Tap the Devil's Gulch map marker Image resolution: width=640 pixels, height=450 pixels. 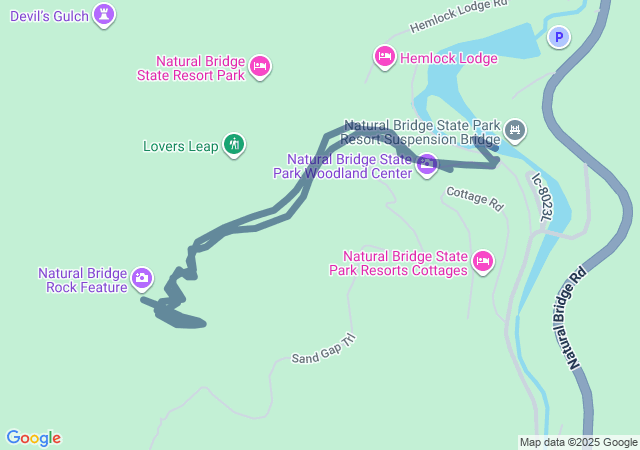click(x=104, y=14)
